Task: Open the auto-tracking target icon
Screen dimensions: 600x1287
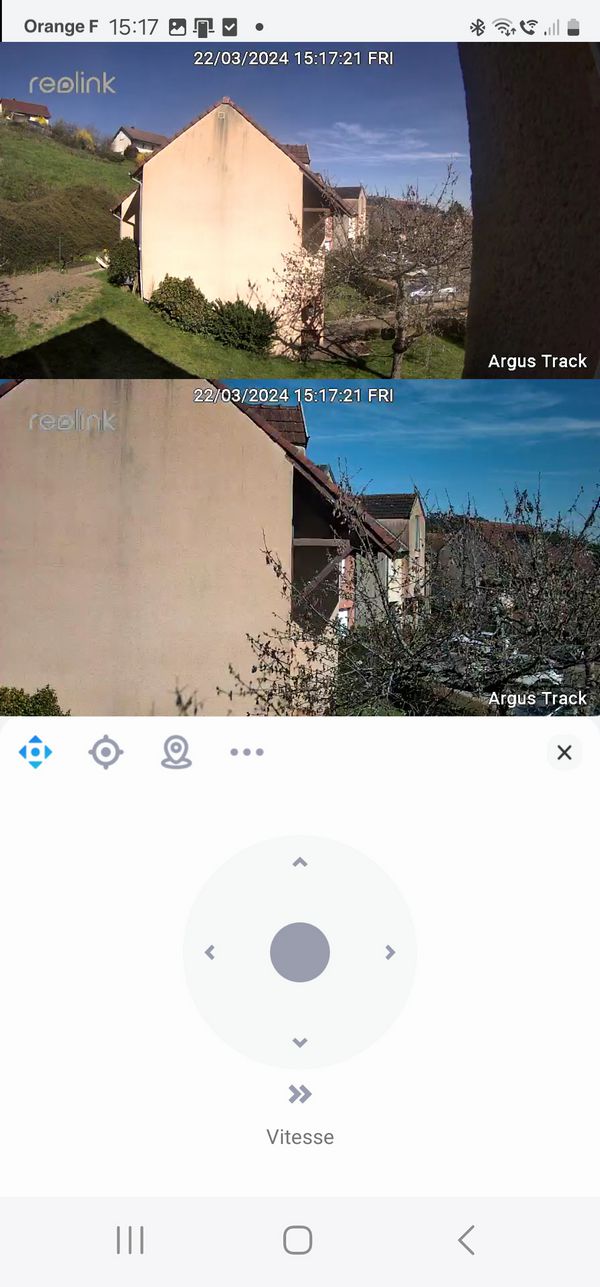Action: [x=106, y=752]
